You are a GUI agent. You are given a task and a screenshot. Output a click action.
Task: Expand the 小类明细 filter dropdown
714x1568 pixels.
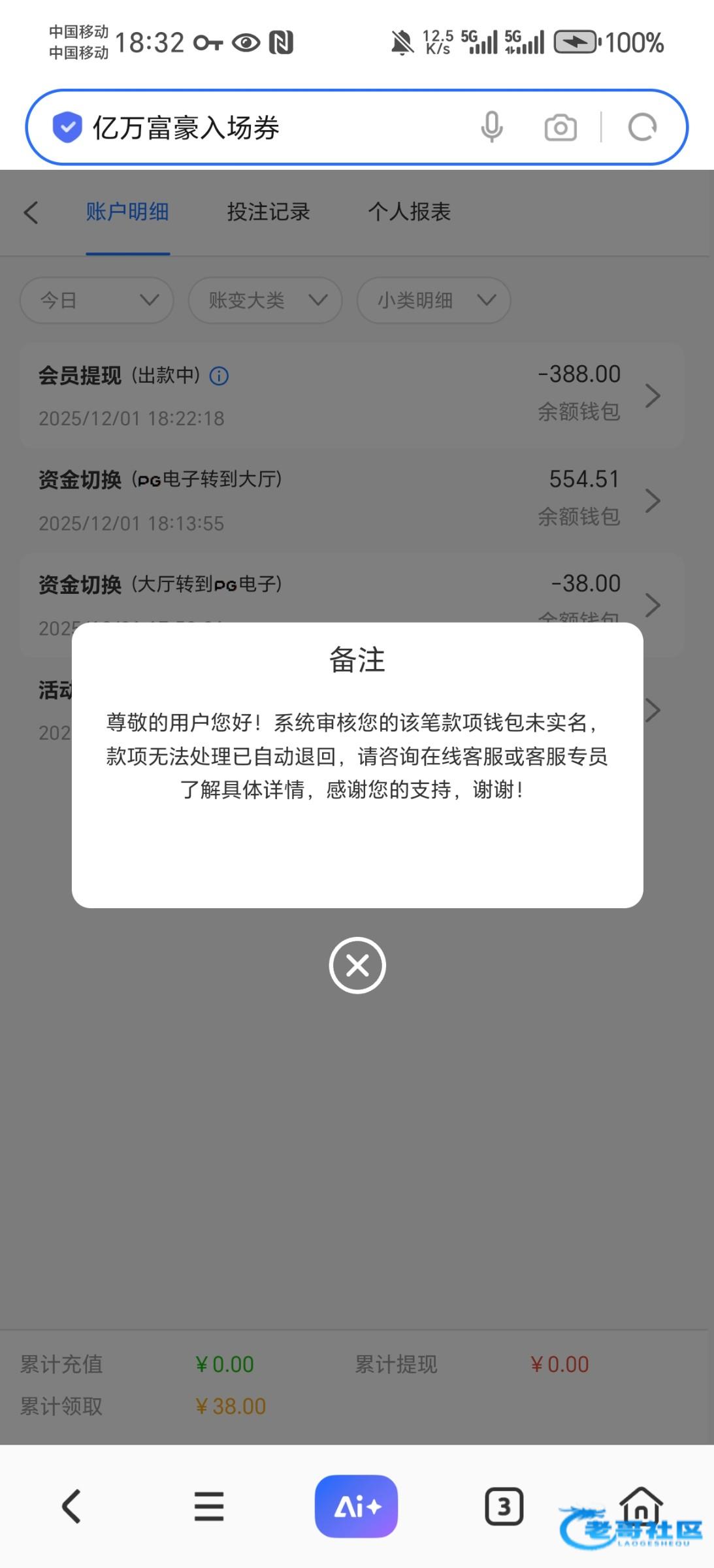[433, 301]
